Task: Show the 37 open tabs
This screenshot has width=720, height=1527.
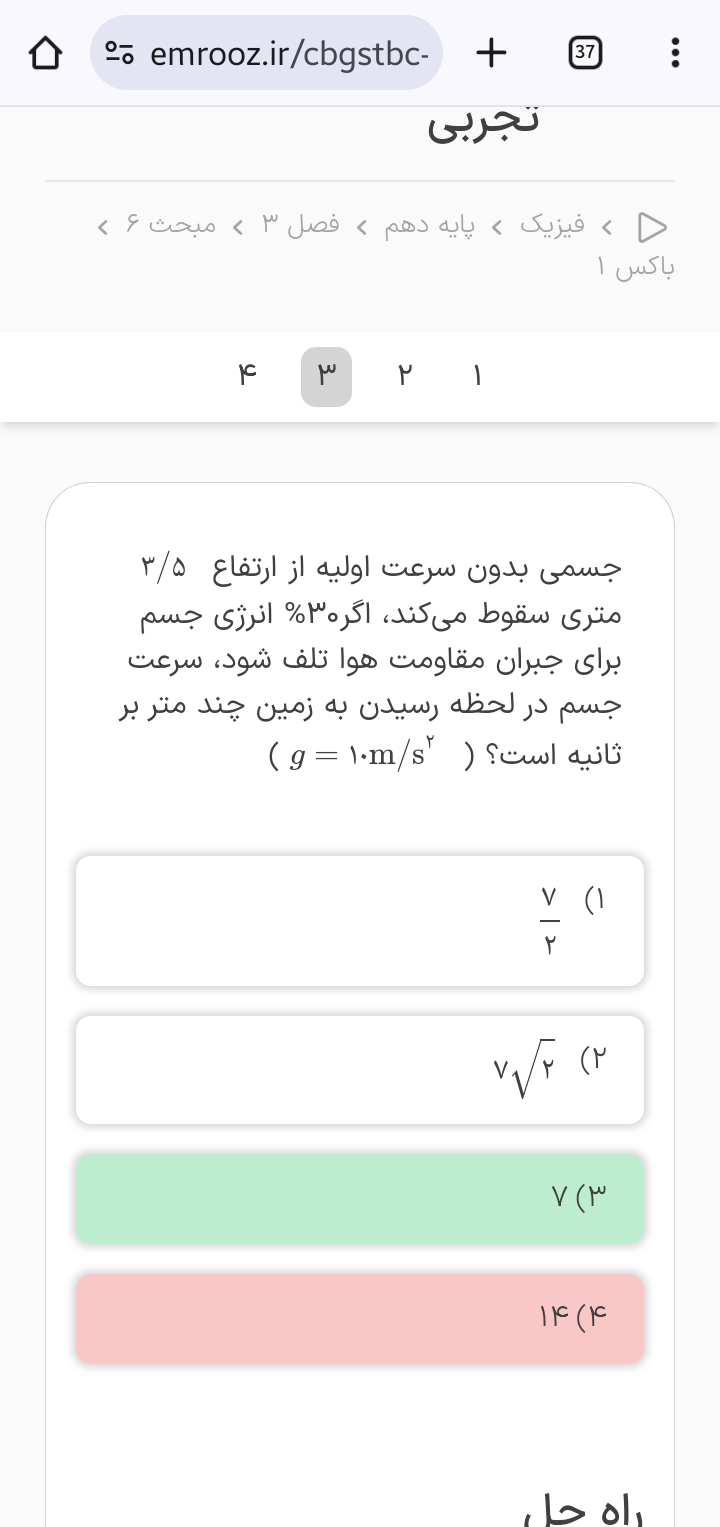Action: pyautogui.click(x=585, y=53)
